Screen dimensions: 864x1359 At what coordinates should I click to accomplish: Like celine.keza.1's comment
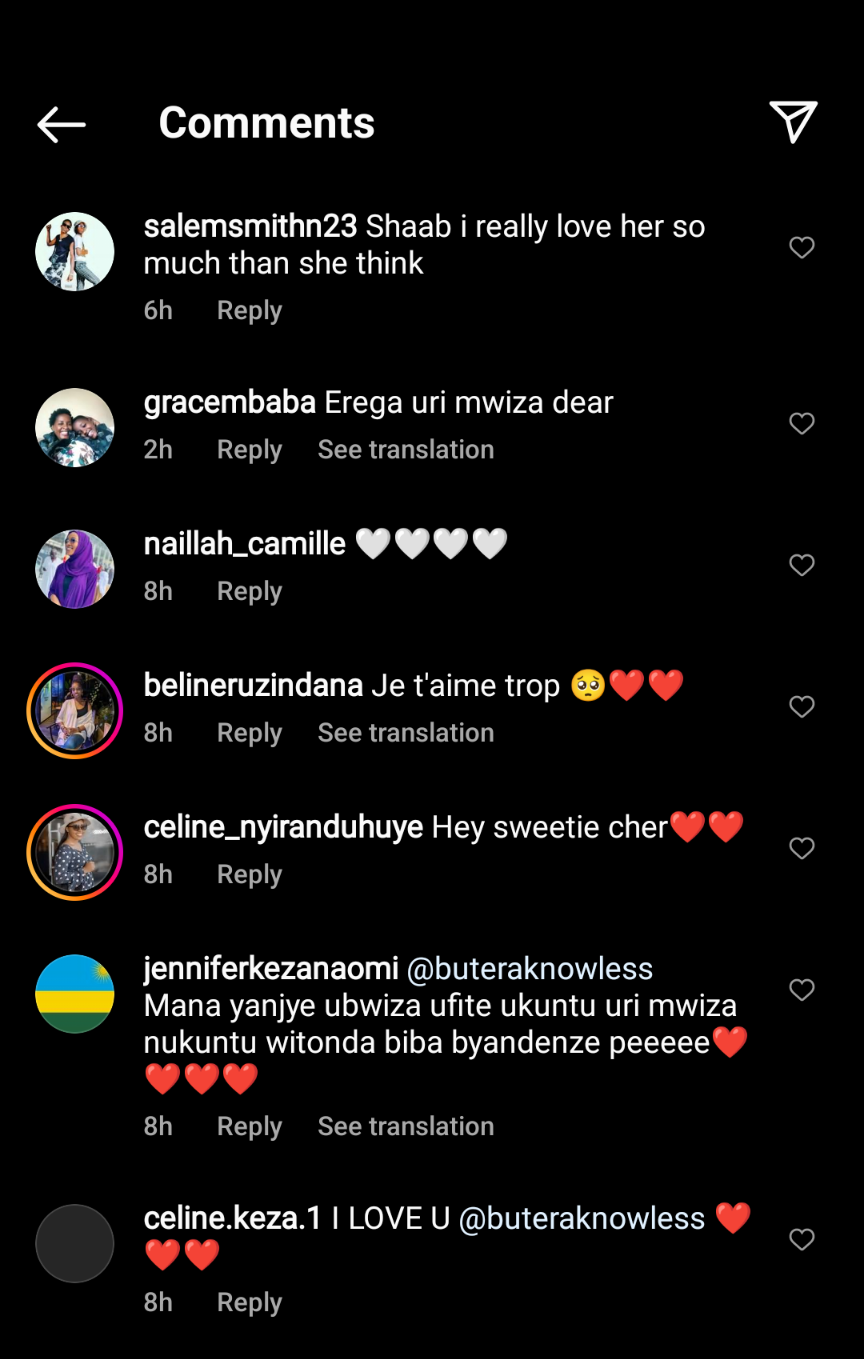(802, 1239)
